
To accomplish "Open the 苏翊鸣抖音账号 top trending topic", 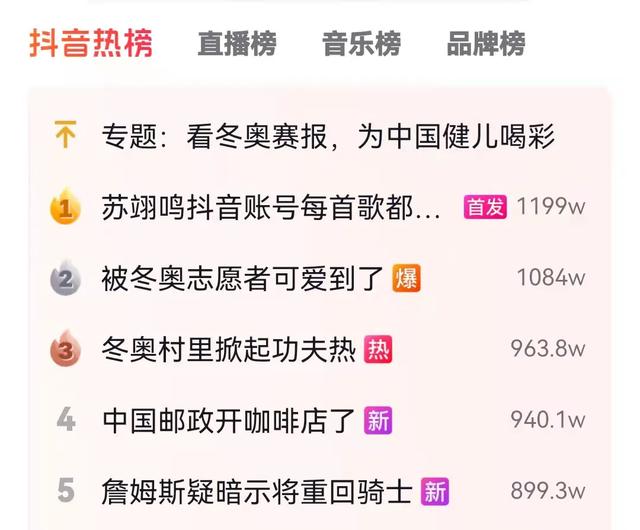I will click(271, 207).
